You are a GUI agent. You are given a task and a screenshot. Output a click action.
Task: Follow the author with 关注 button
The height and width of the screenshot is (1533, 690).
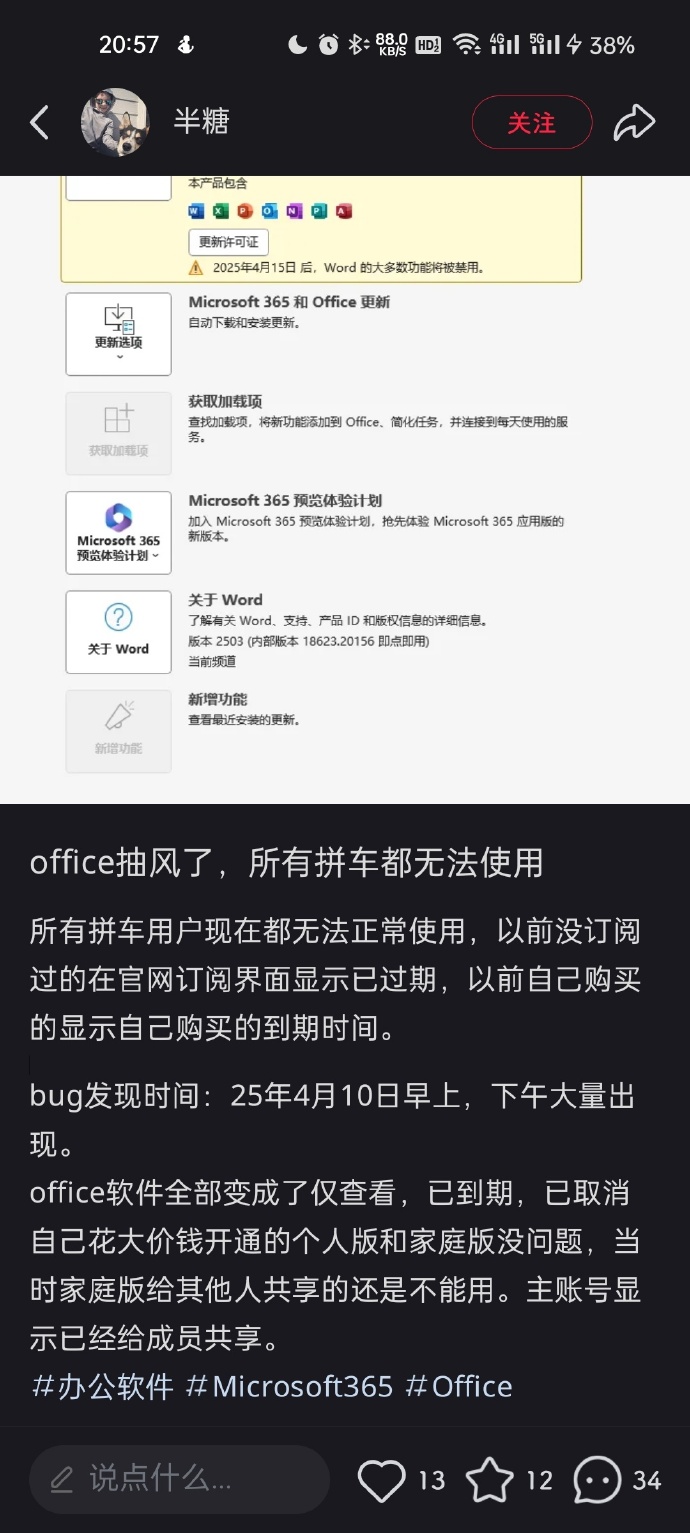pos(531,123)
